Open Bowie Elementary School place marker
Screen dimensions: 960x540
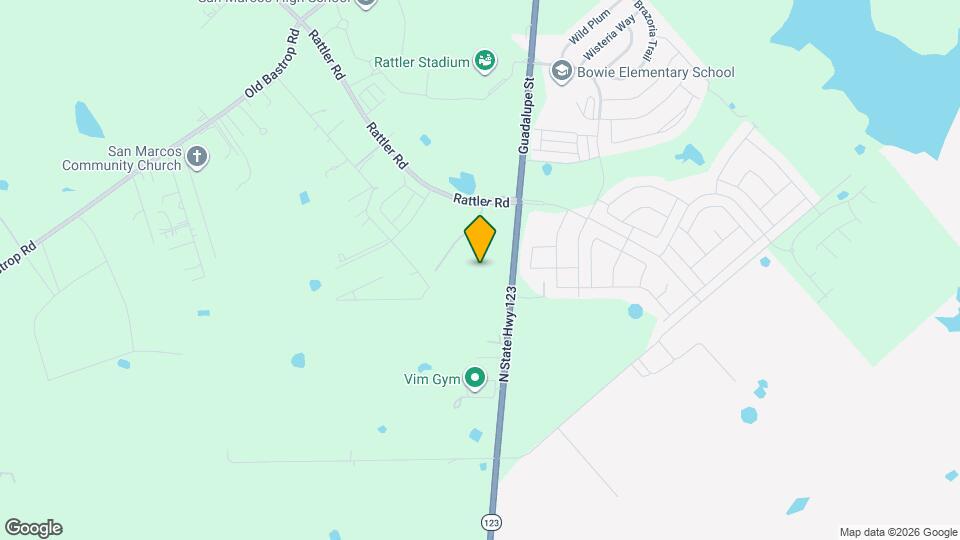562,72
